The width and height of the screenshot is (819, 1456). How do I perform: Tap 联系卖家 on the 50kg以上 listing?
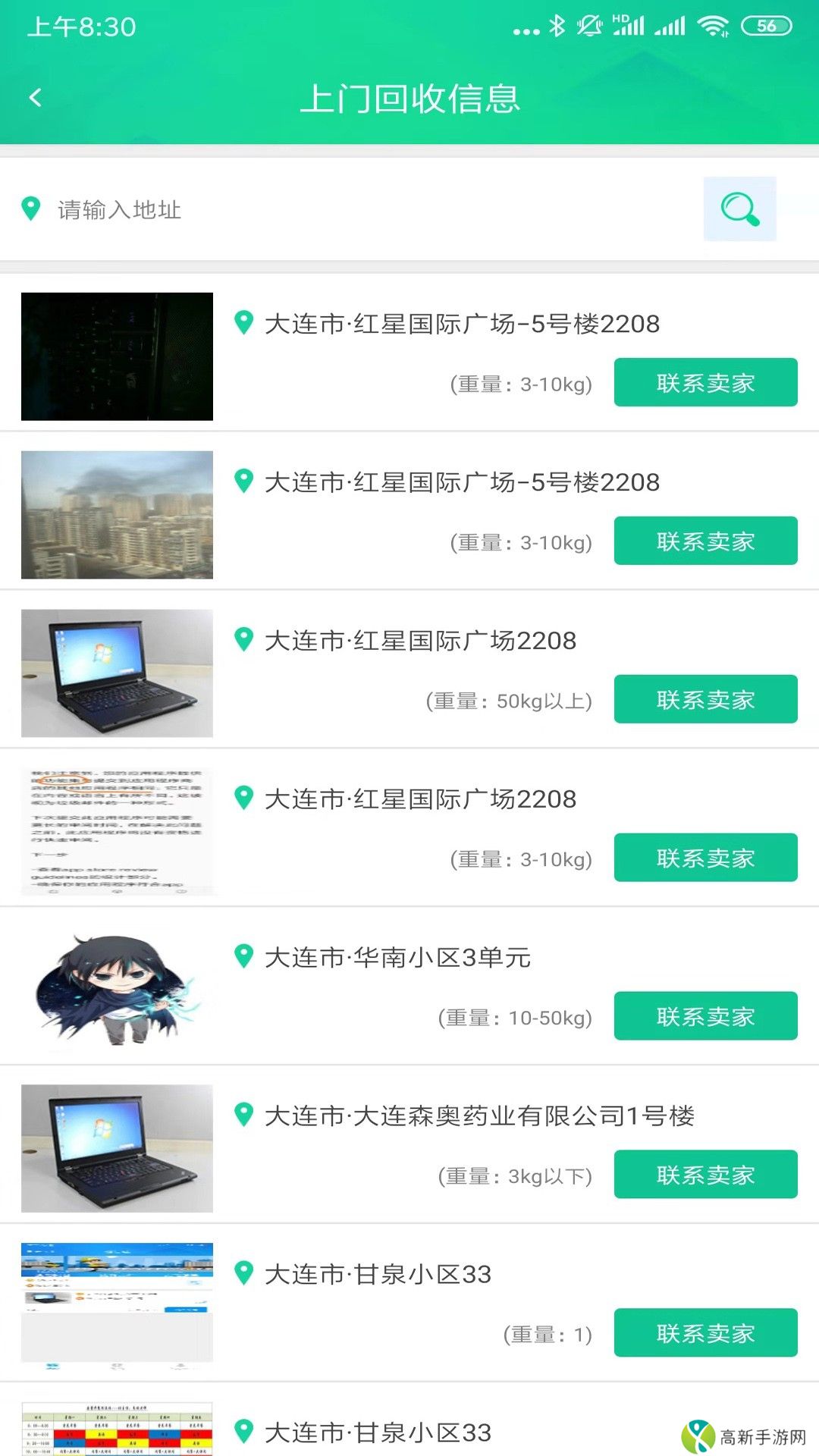pos(704,699)
